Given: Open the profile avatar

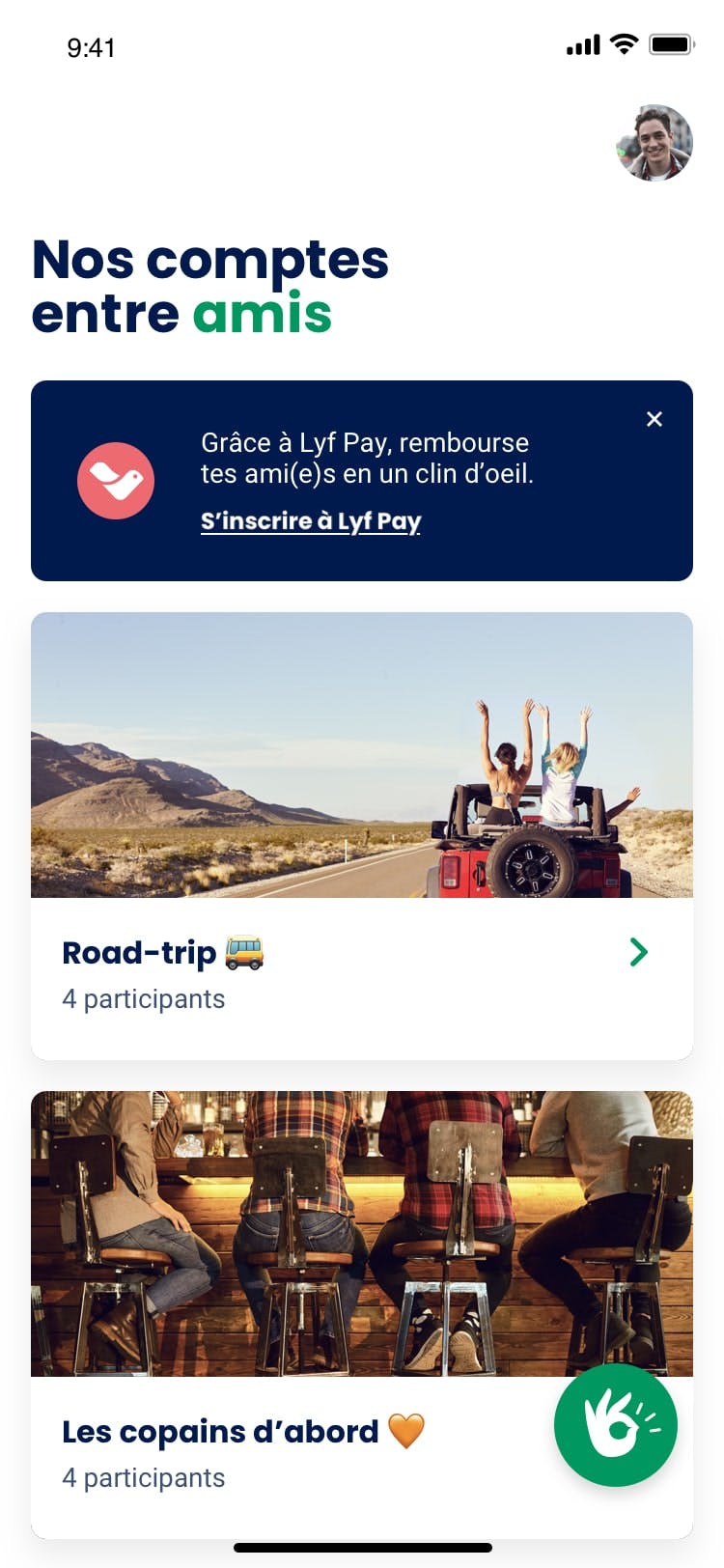Looking at the screenshot, I should pyautogui.click(x=654, y=143).
